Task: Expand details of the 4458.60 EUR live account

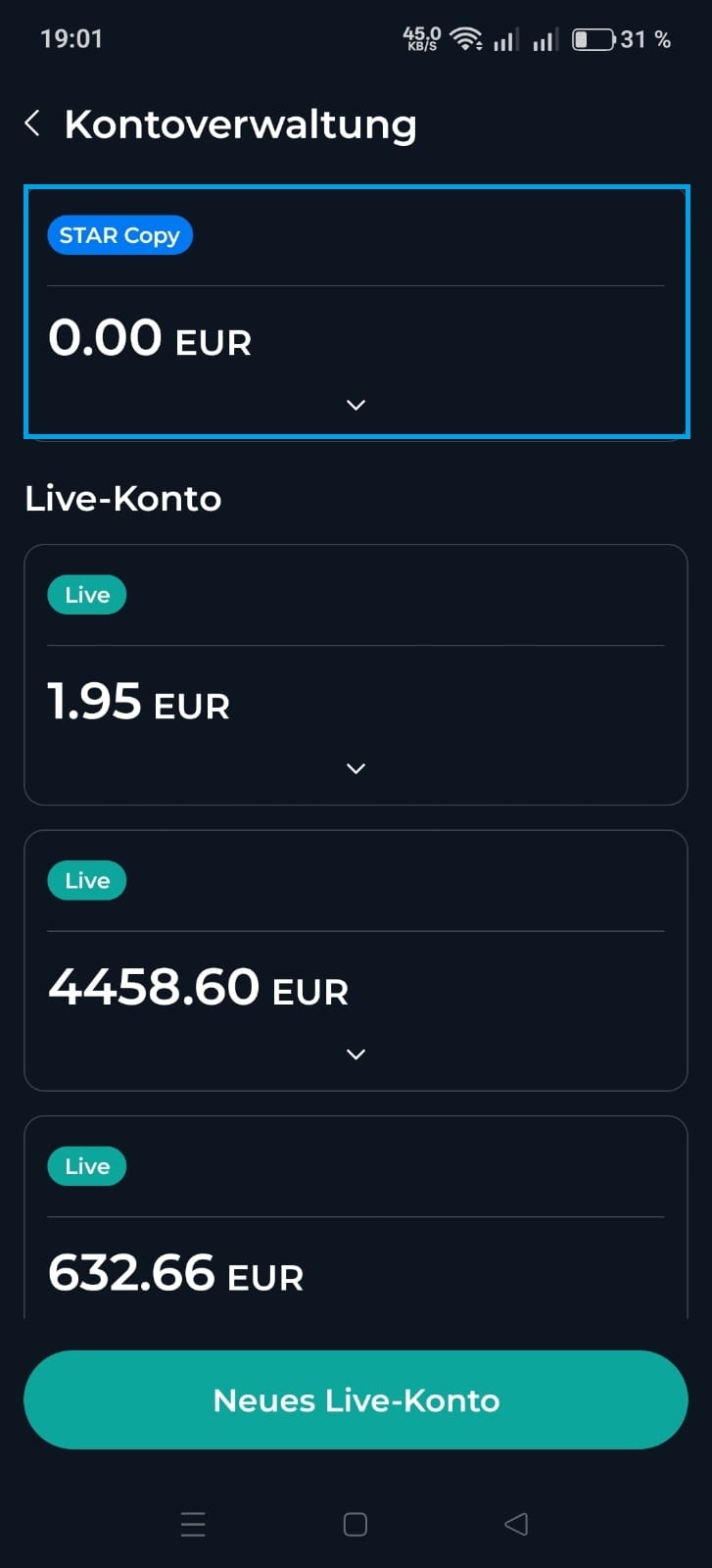Action: click(356, 1053)
